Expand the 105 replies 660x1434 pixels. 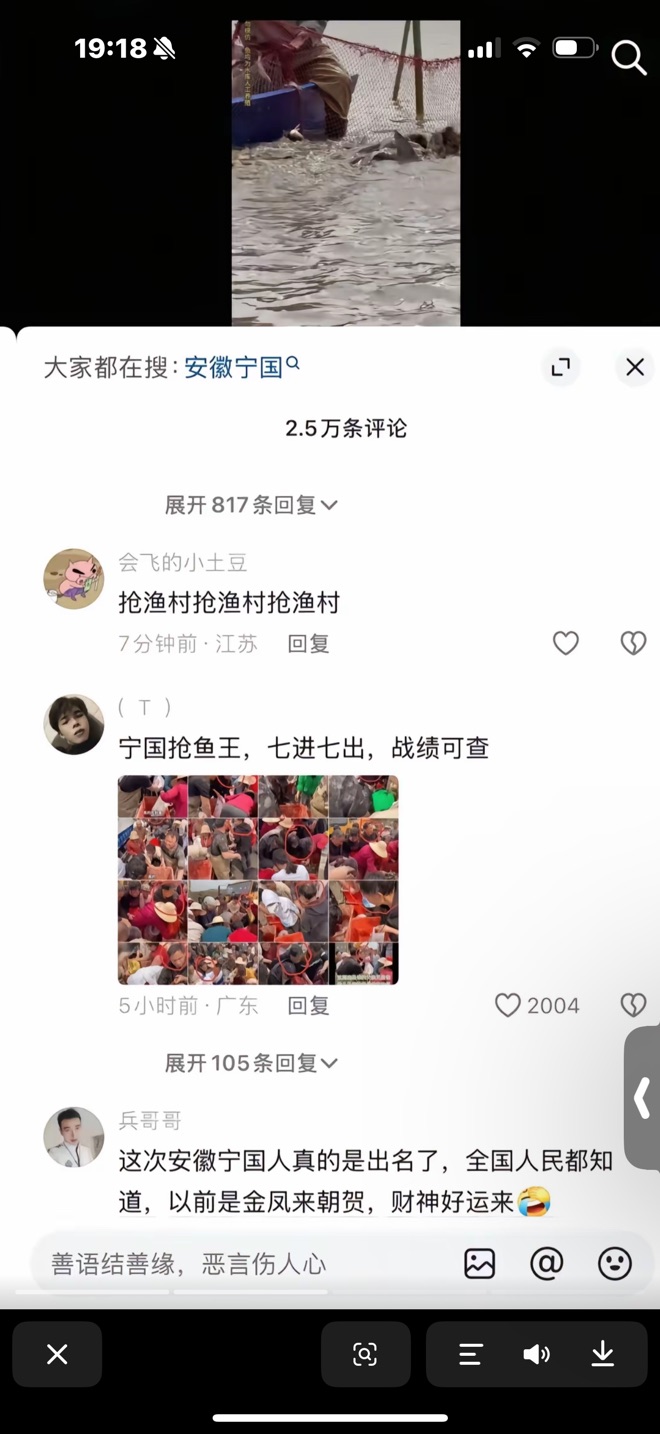[x=251, y=1063]
